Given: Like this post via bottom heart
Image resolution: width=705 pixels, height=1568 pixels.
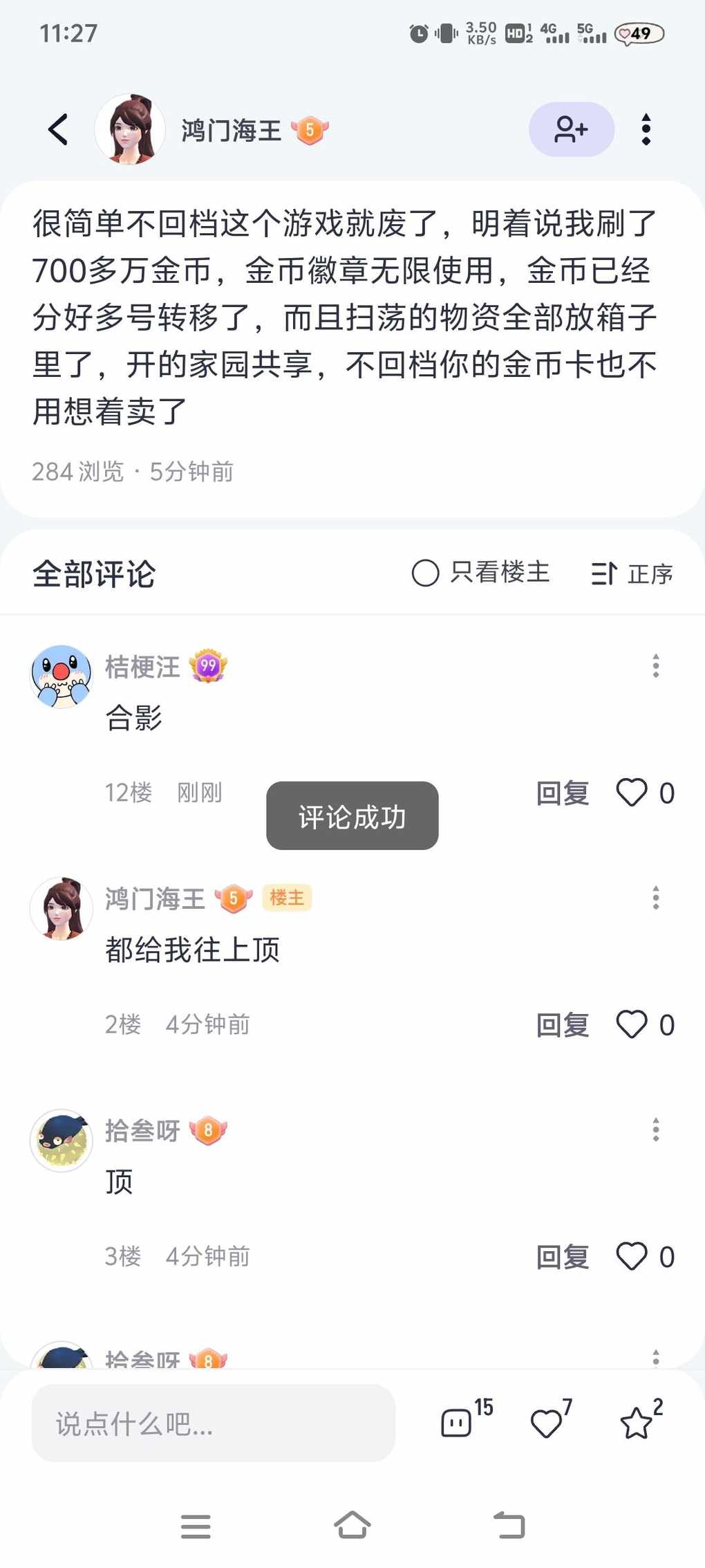Looking at the screenshot, I should click(x=546, y=1423).
